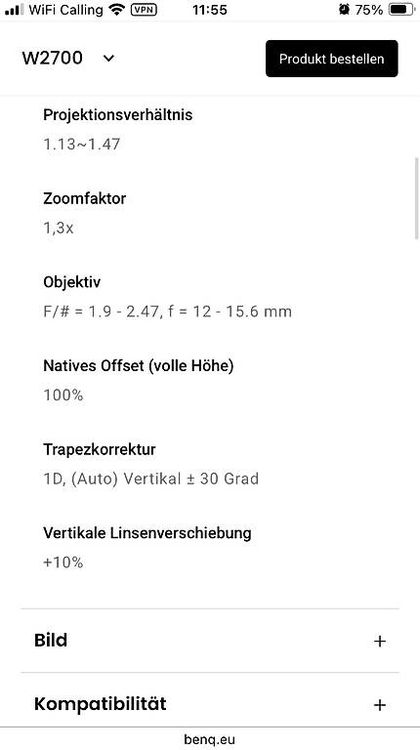Tap the Produkt bestellen button
Viewport: 420px width, 750px height.
[332, 58]
